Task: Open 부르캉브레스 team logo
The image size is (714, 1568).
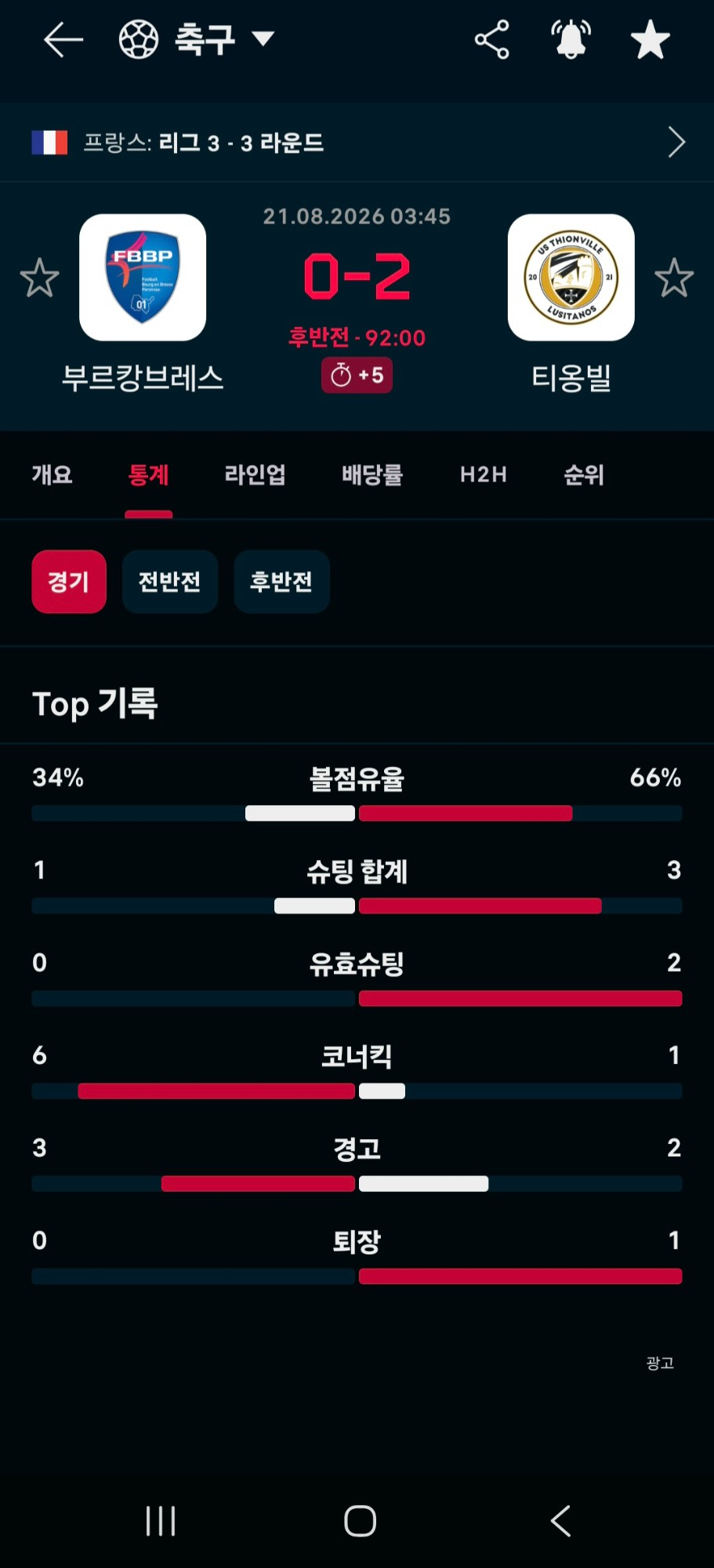Action: tap(143, 278)
